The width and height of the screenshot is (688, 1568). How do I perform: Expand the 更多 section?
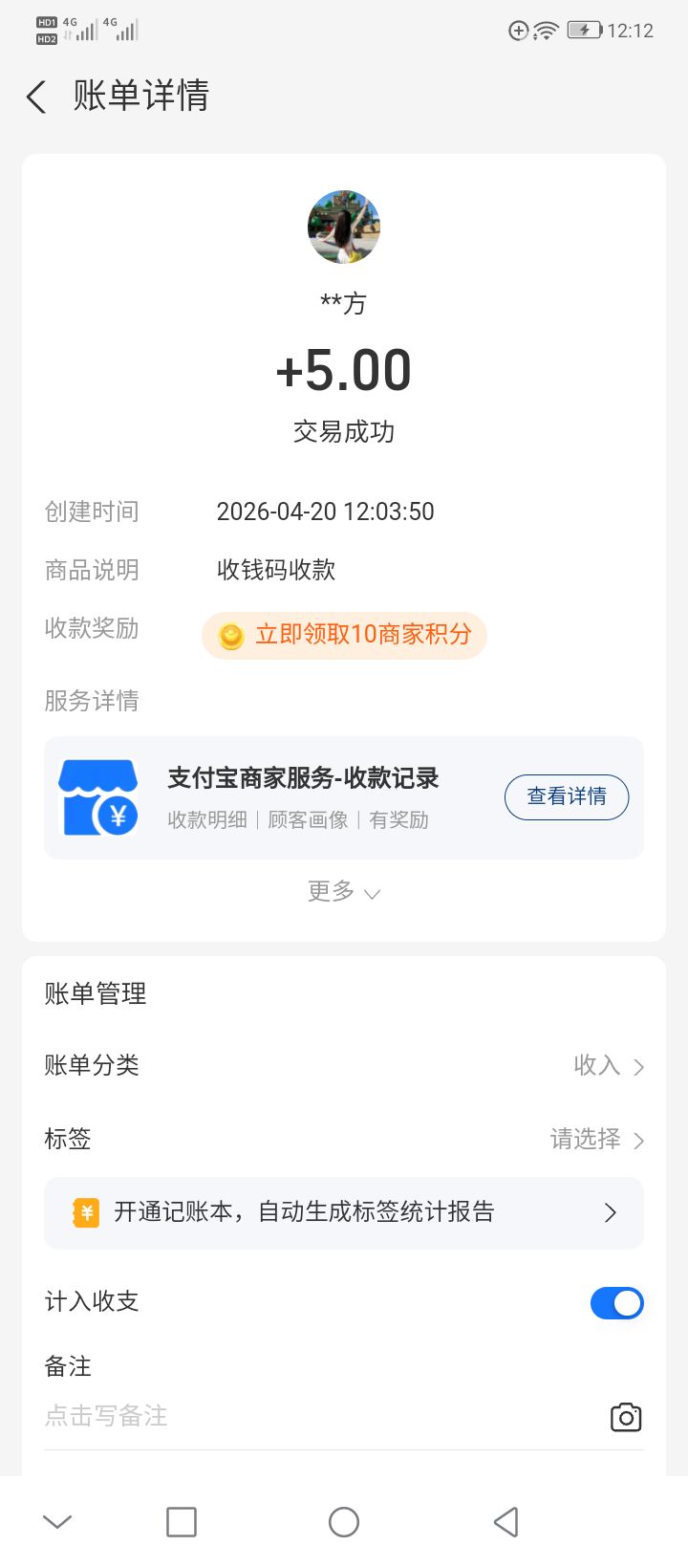pos(344,892)
